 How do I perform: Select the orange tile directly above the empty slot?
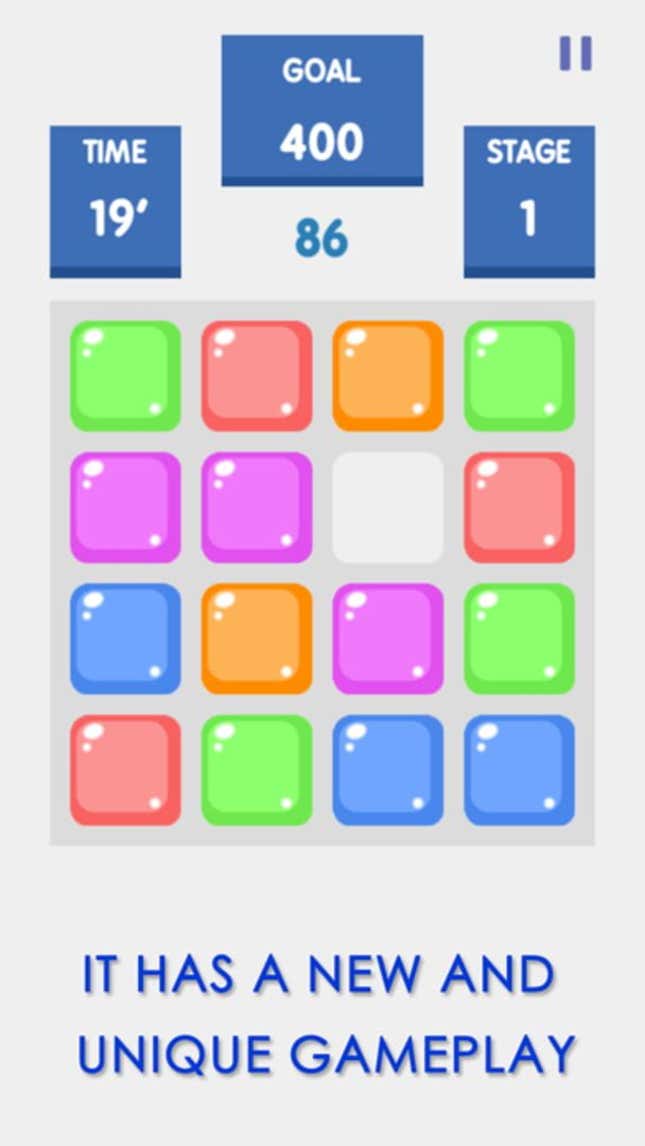pos(388,376)
